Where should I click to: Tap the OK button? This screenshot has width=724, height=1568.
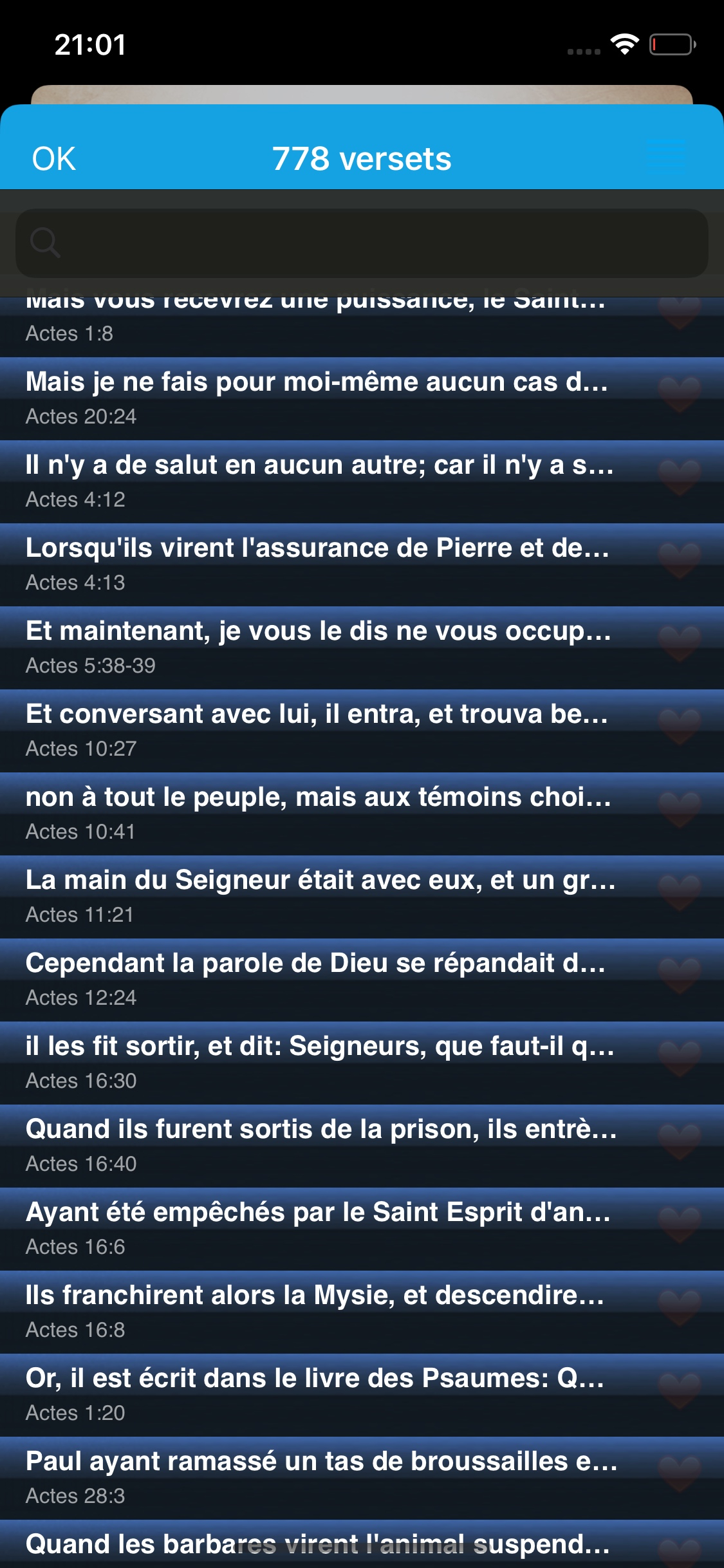point(54,158)
